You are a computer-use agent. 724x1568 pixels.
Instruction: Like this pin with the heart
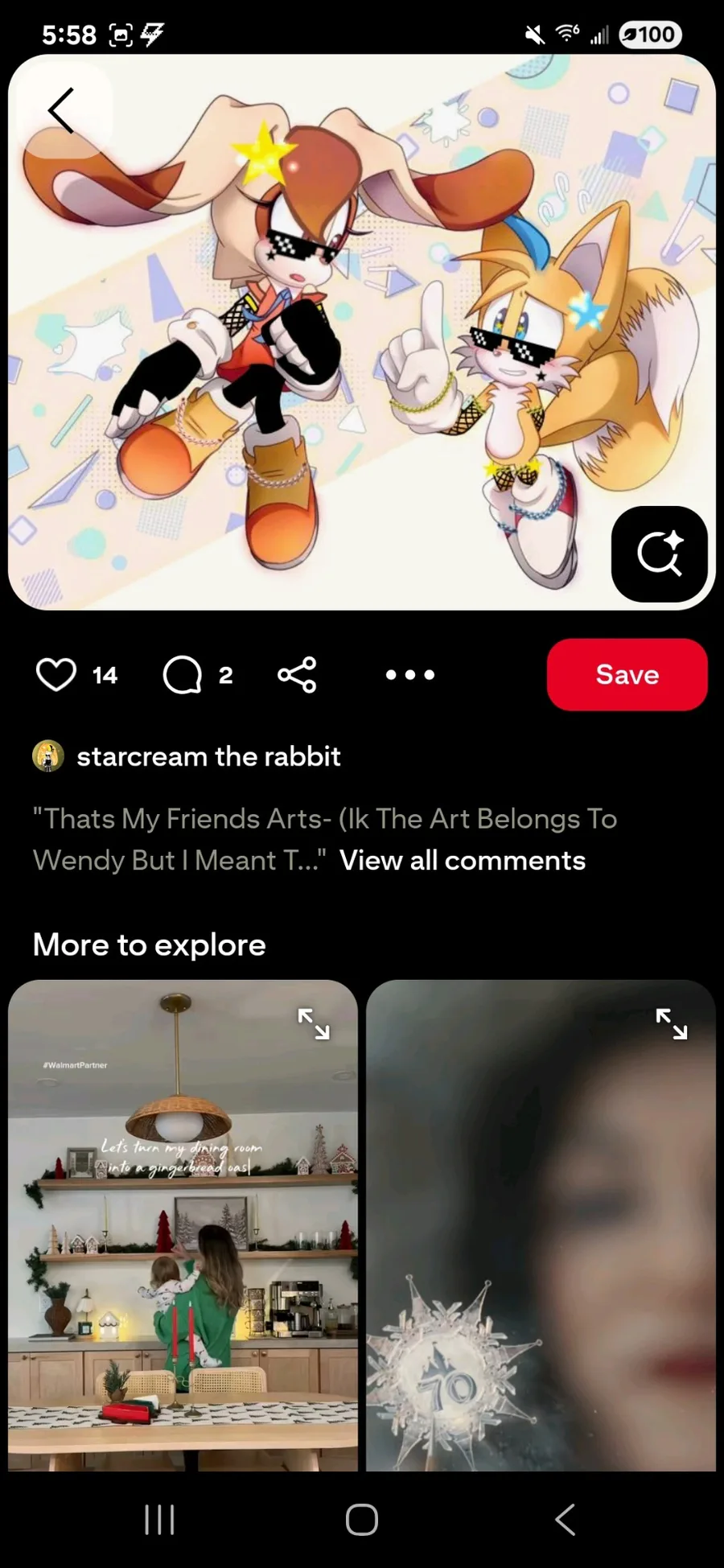pyautogui.click(x=56, y=674)
